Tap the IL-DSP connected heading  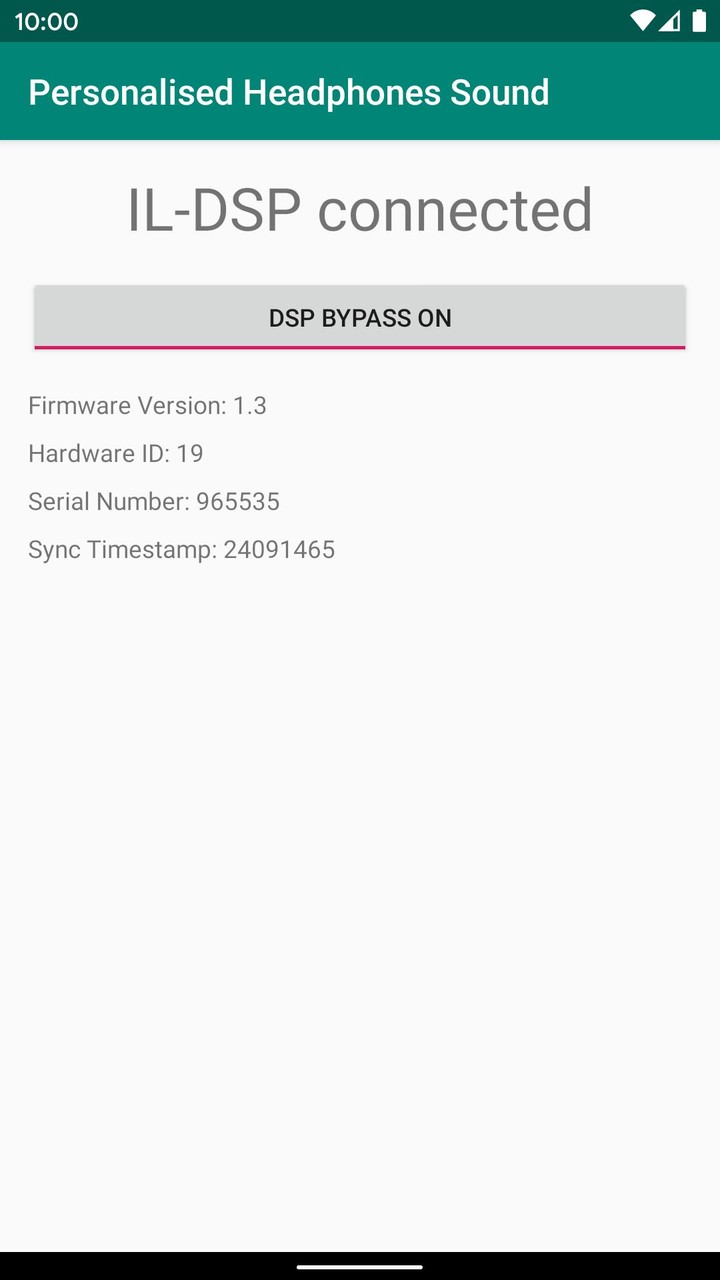tap(360, 208)
